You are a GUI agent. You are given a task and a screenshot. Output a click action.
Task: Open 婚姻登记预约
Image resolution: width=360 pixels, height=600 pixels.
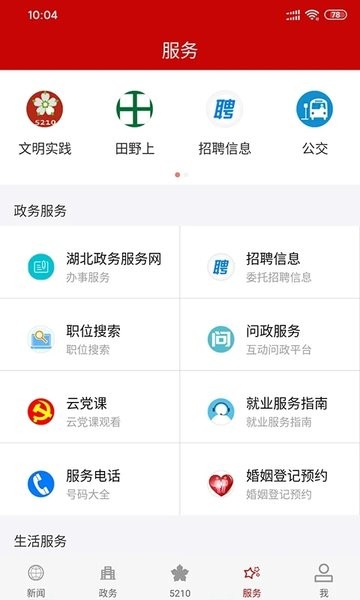click(270, 479)
